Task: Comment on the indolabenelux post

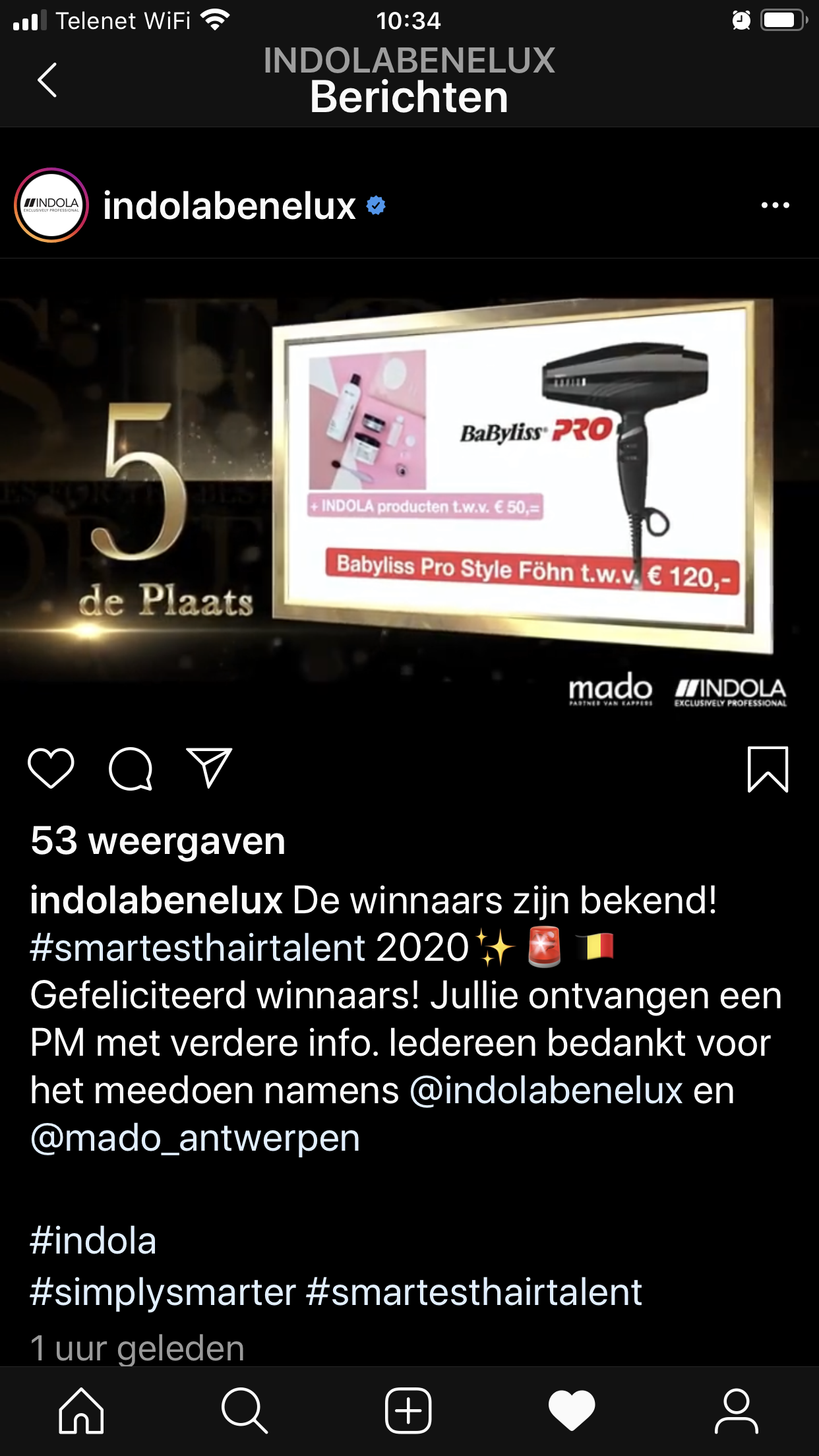Action: point(131,769)
